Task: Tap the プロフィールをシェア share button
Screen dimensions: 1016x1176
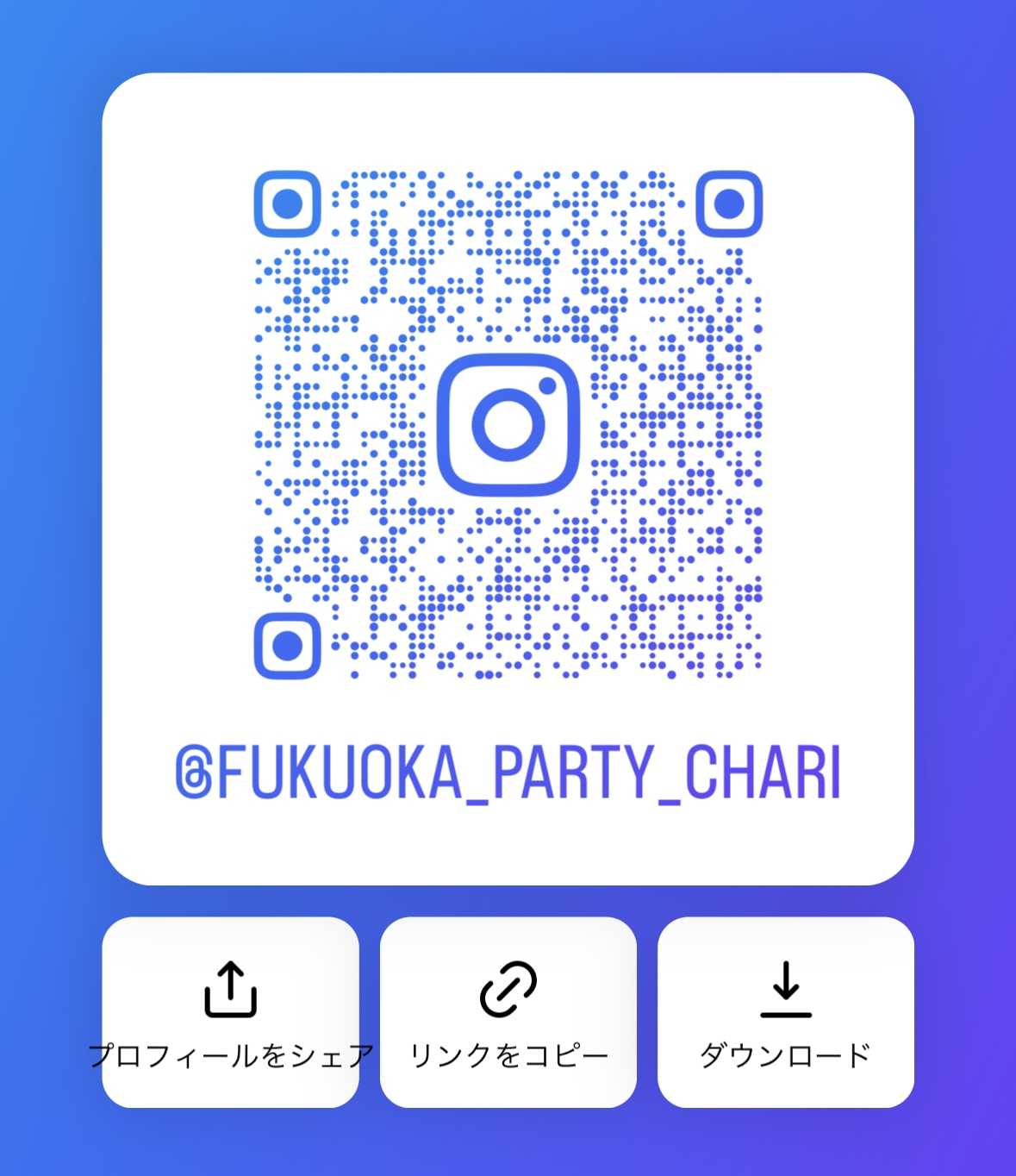Action: (230, 1012)
